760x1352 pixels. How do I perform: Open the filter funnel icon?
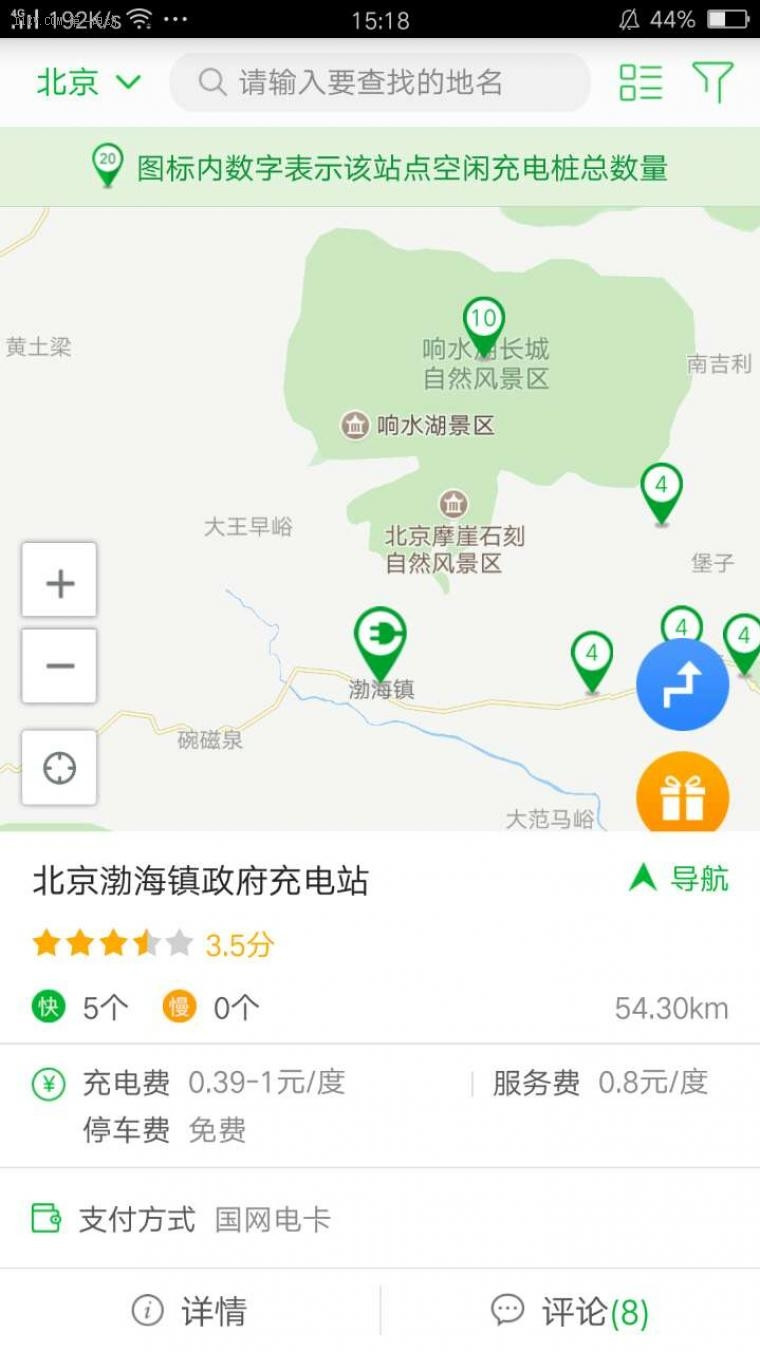click(713, 82)
